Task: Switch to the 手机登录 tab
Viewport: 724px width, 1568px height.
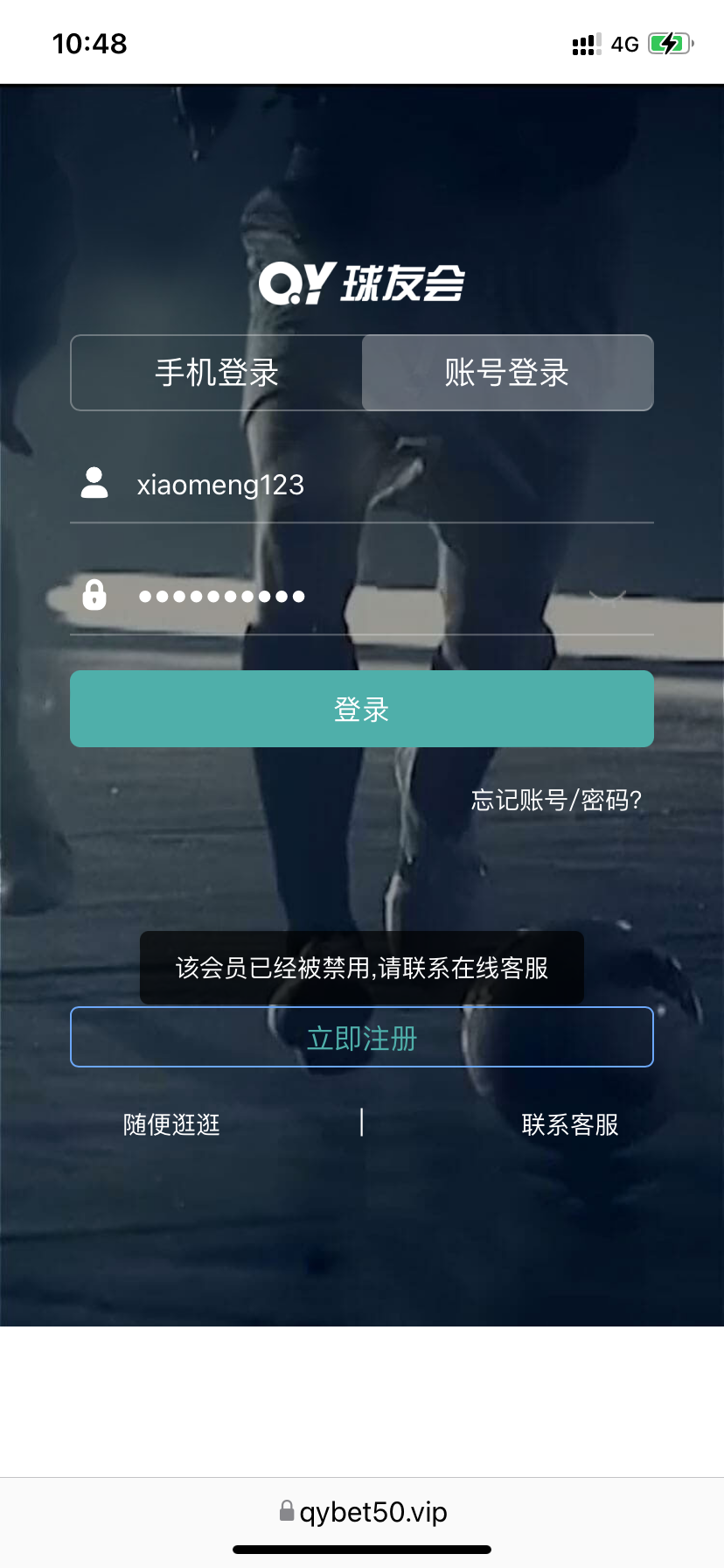Action: pos(216,373)
